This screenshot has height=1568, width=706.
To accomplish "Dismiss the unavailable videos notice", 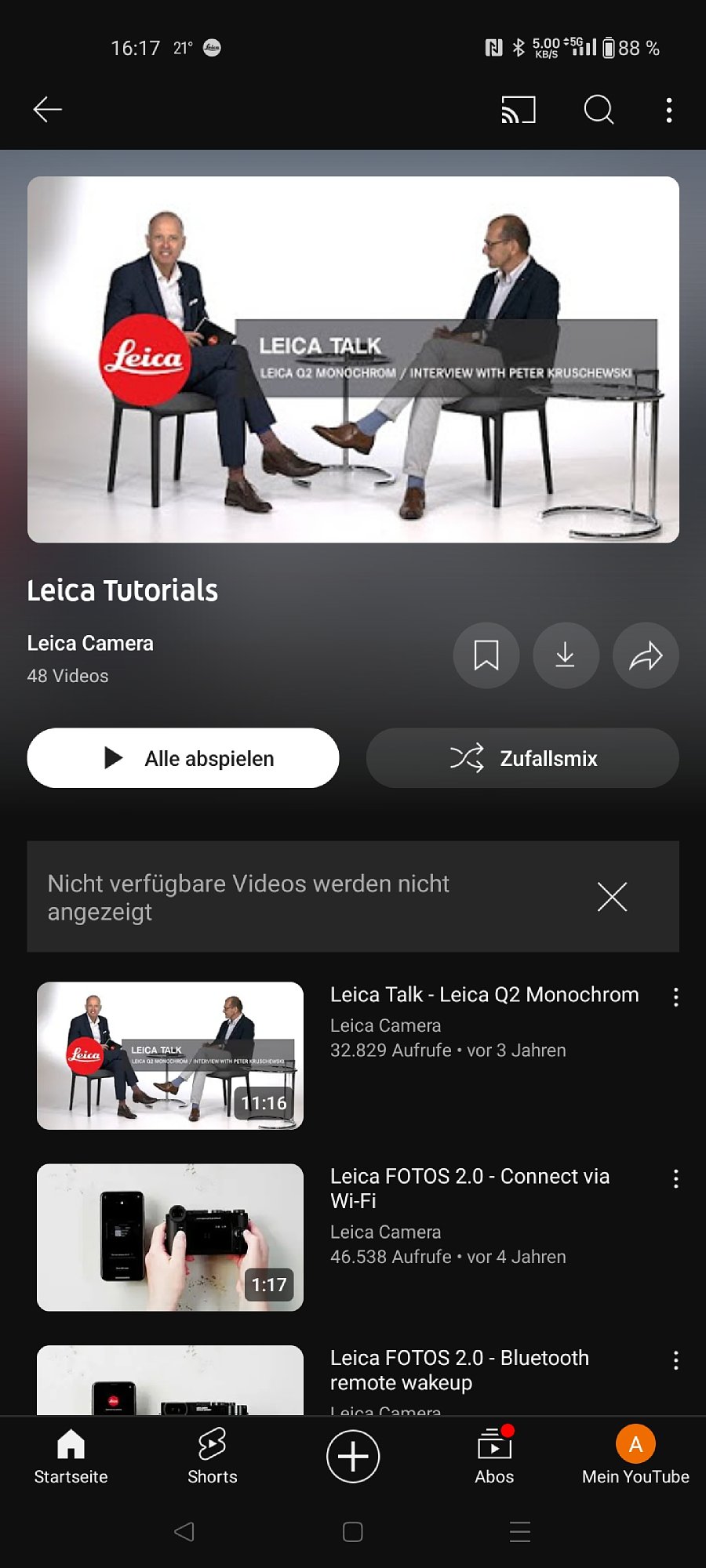I will (612, 897).
